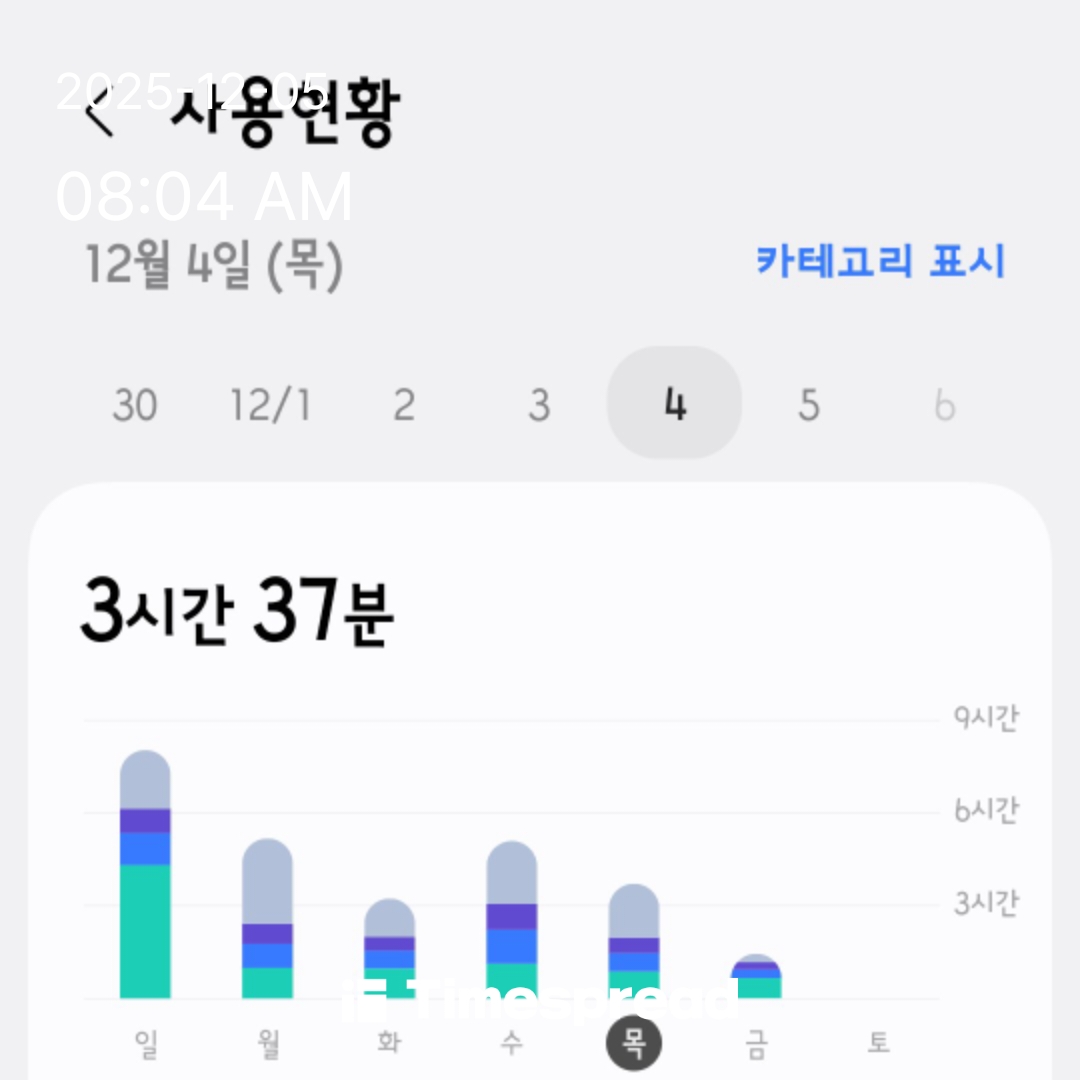This screenshot has width=1080, height=1080.
Task: Jump to date 5 in the date row
Action: [x=809, y=406]
